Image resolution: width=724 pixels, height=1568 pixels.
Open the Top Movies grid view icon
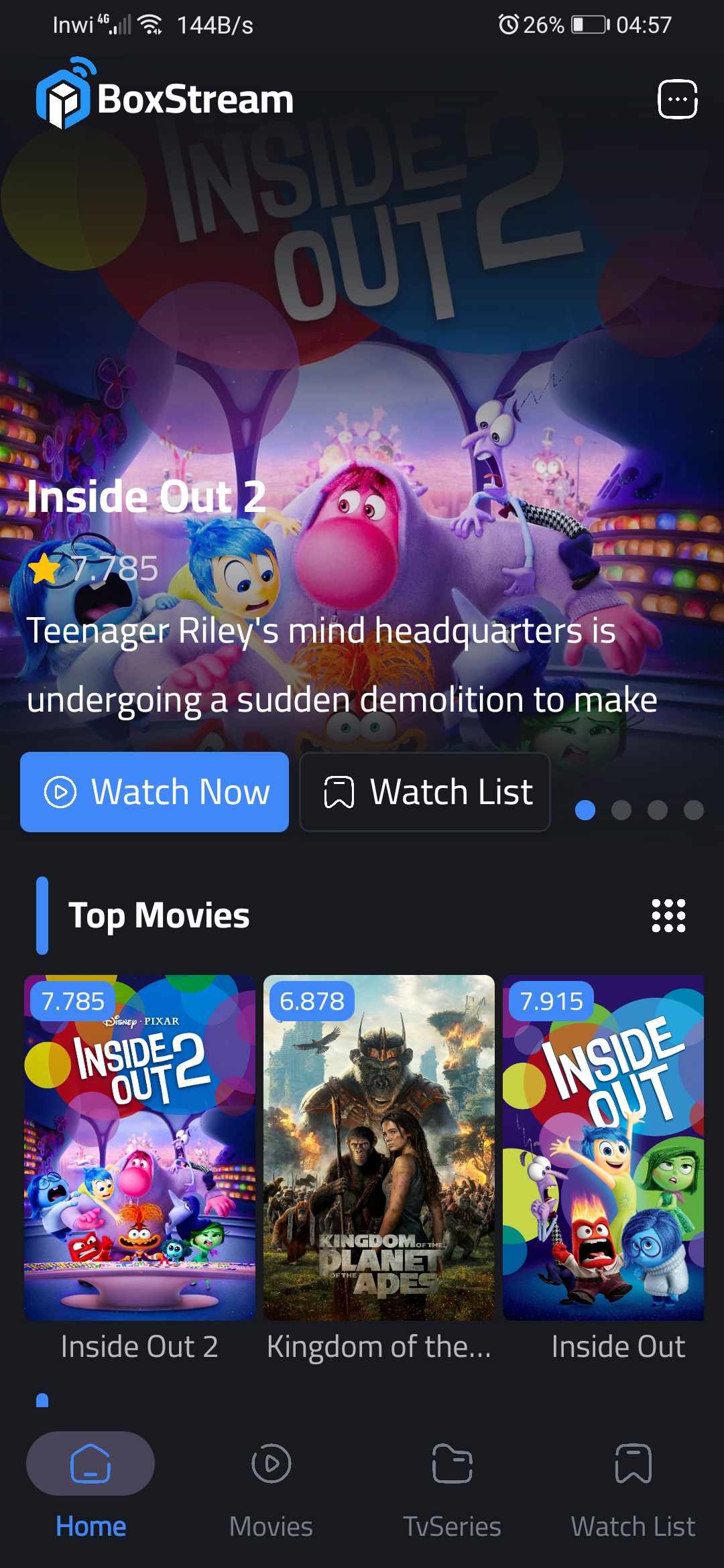[668, 915]
